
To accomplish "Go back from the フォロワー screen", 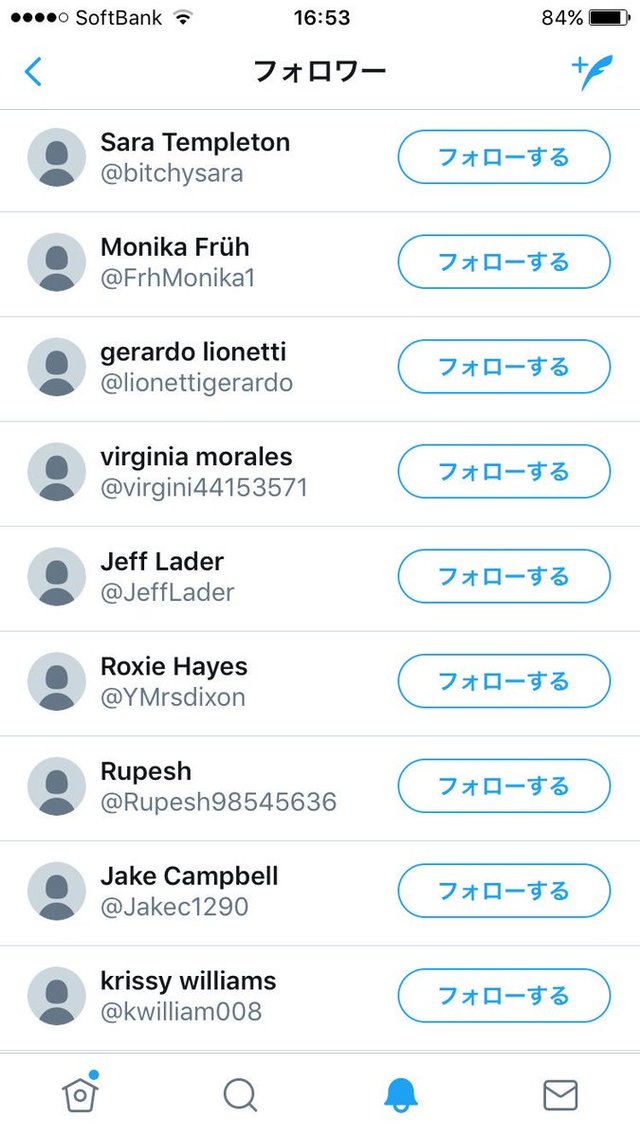I will point(33,73).
